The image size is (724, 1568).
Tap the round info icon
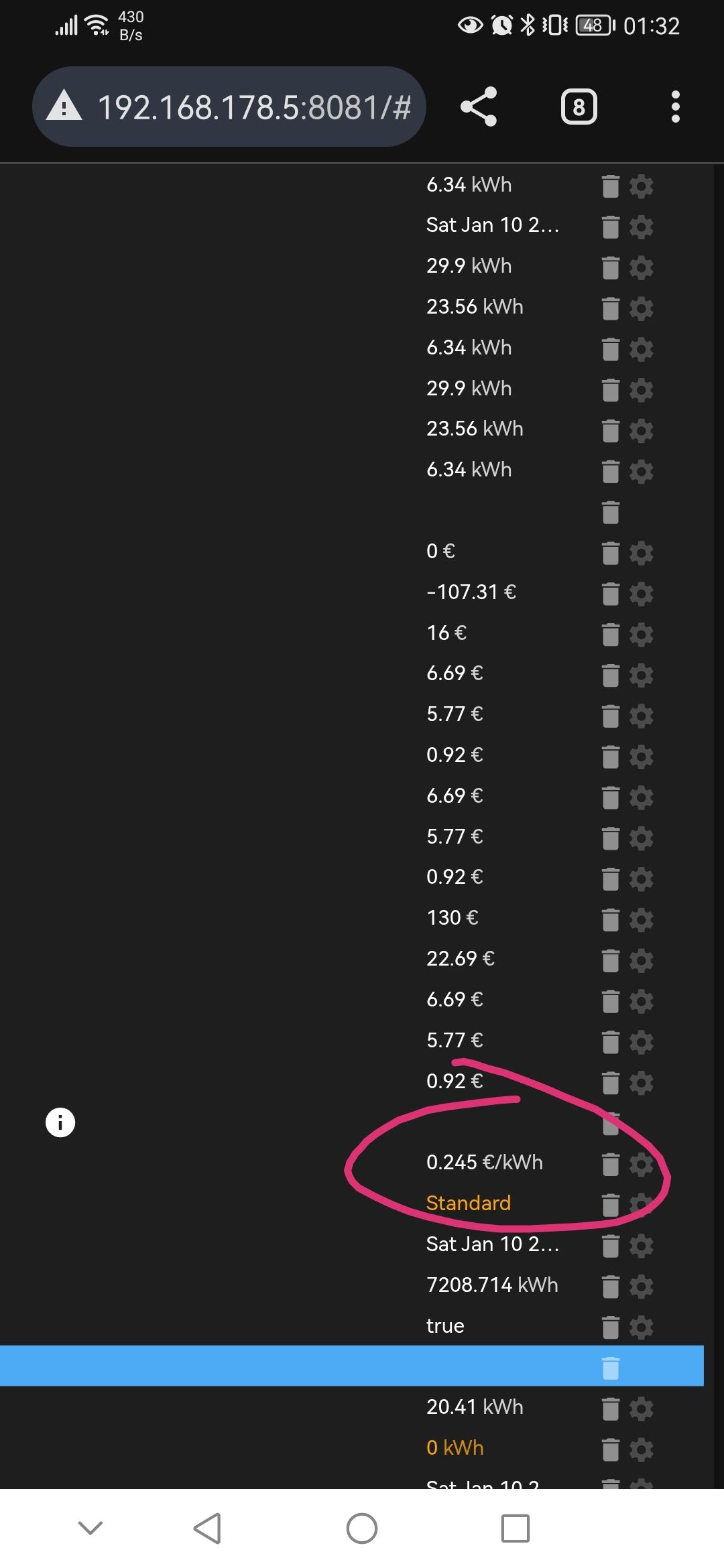60,1122
